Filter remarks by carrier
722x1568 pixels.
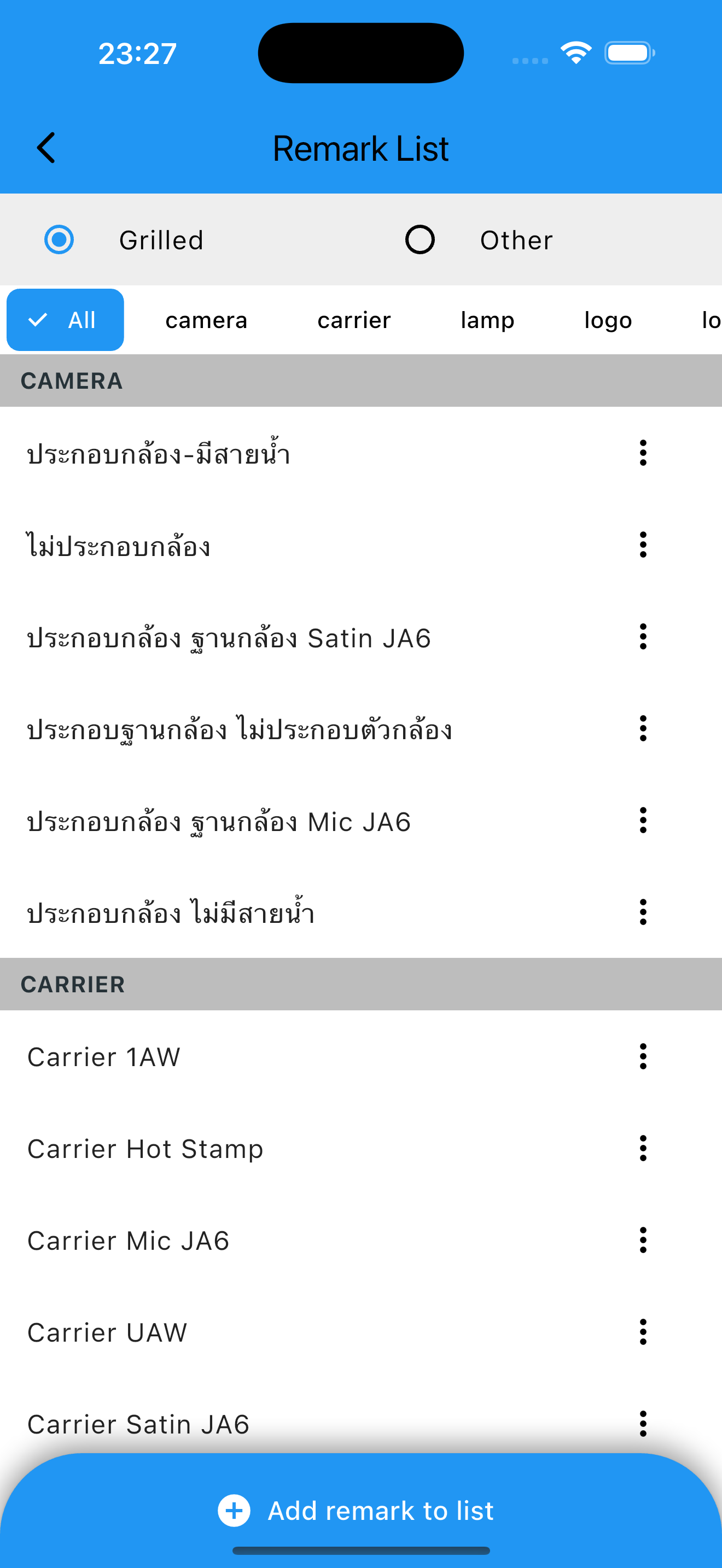click(354, 320)
